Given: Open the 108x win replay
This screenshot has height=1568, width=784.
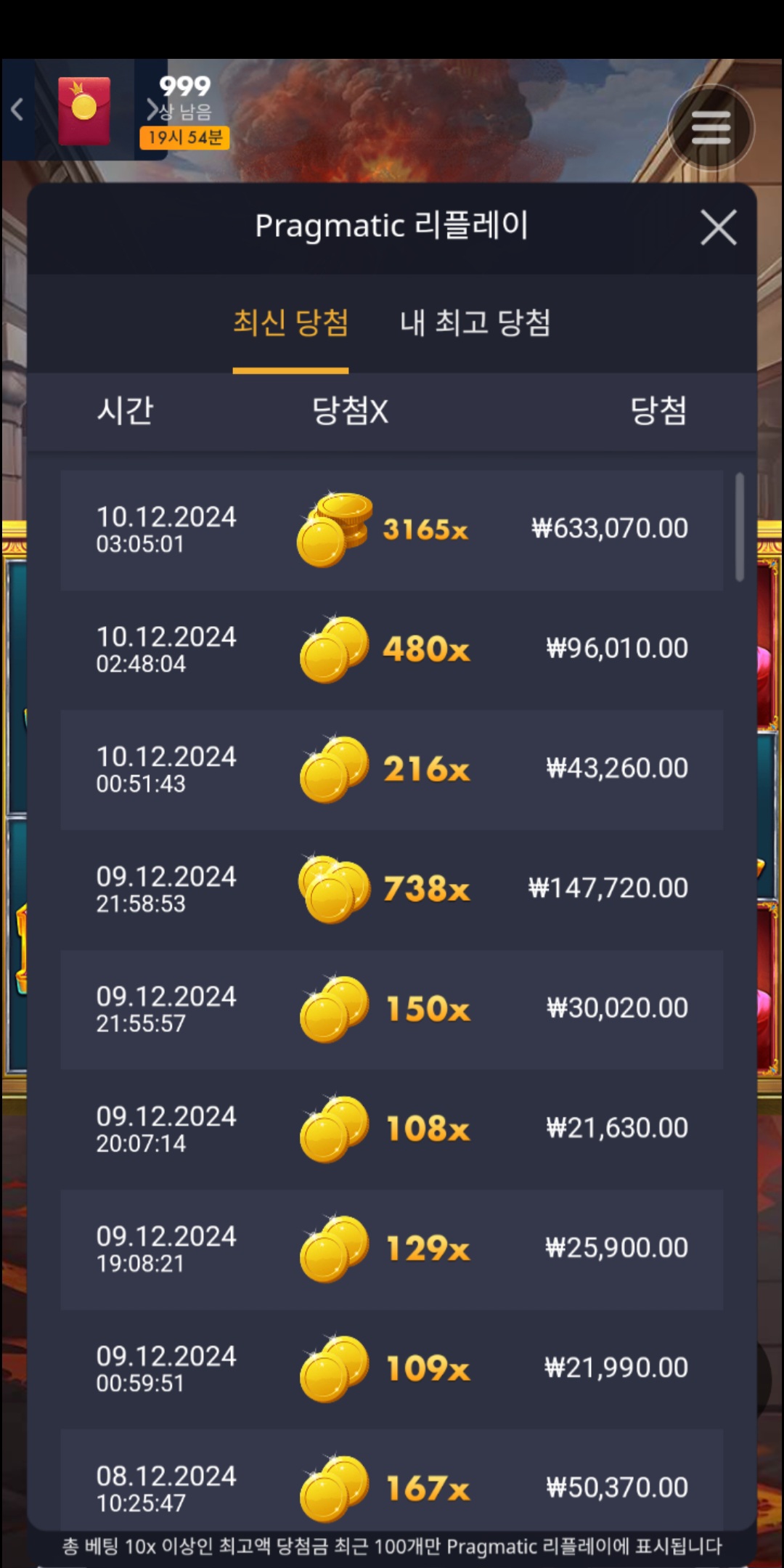Looking at the screenshot, I should (392, 1129).
